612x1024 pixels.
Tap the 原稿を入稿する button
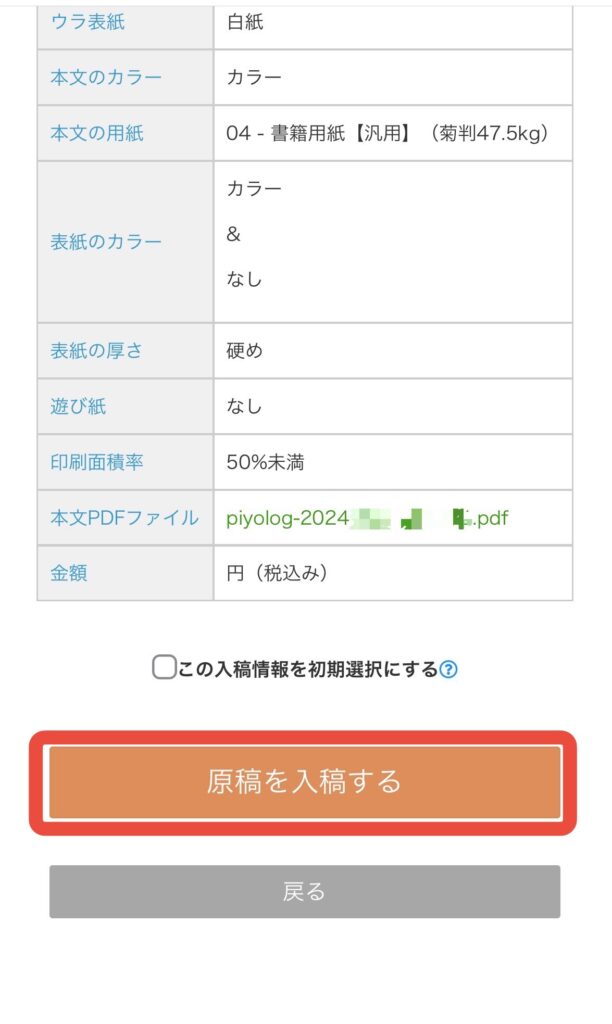pyautogui.click(x=304, y=782)
